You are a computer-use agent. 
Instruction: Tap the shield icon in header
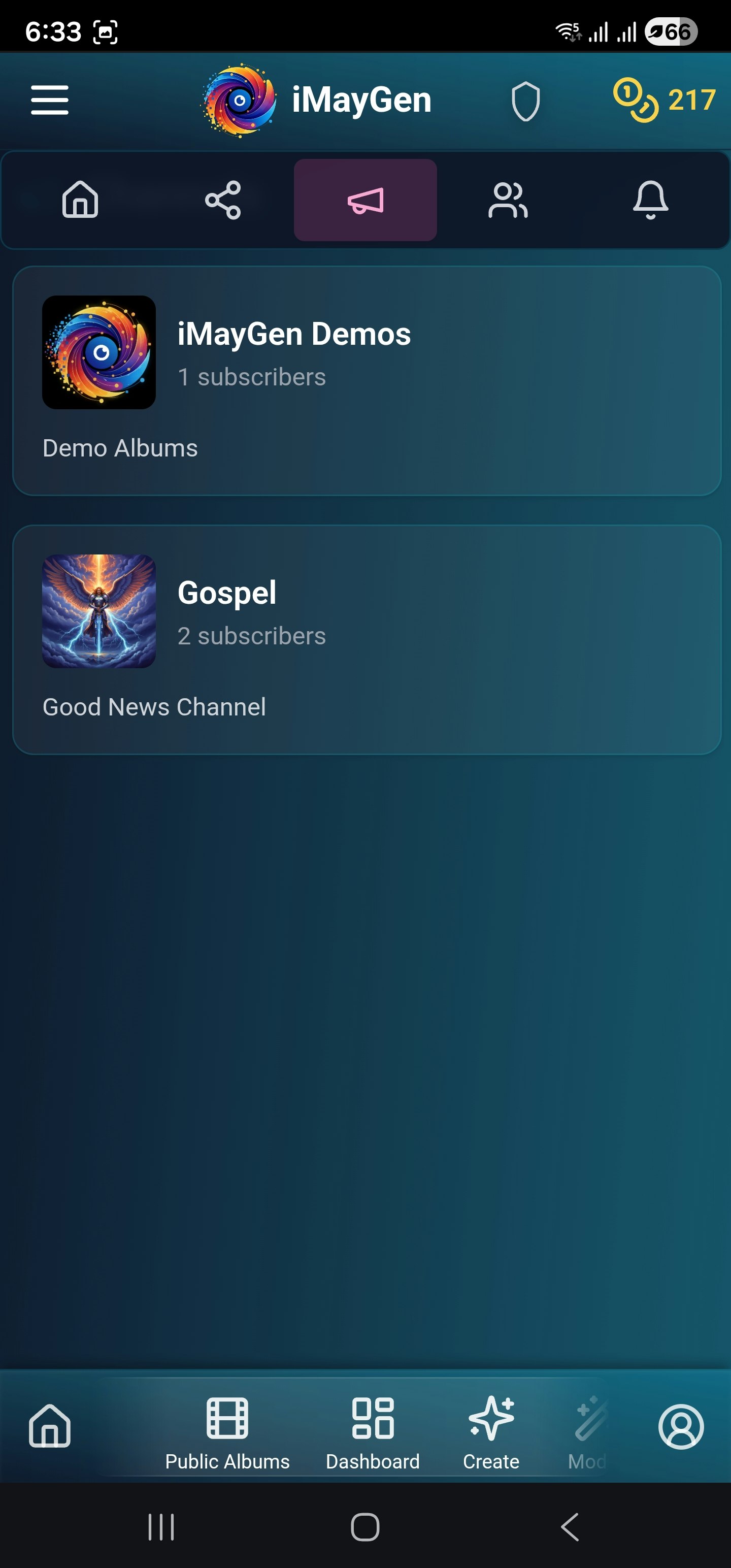[525, 101]
